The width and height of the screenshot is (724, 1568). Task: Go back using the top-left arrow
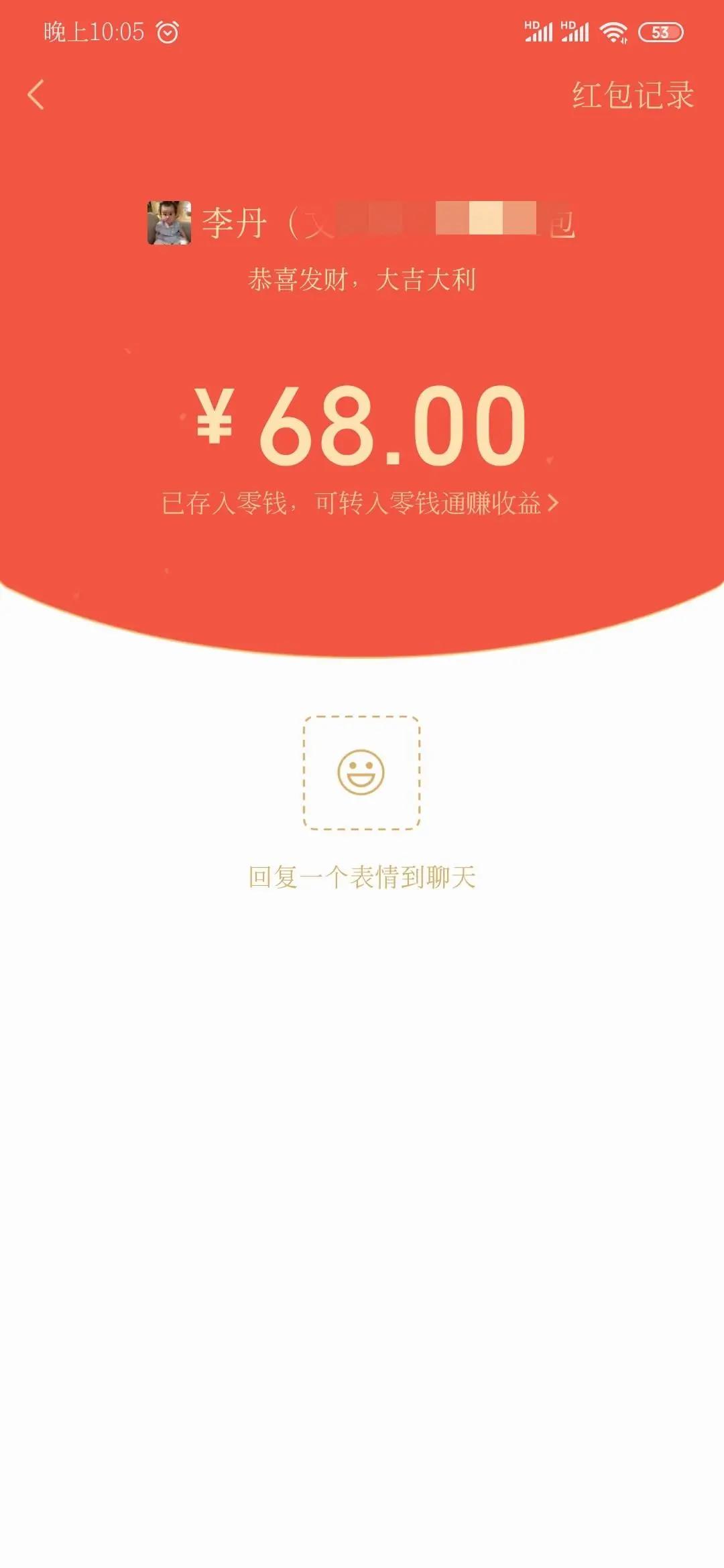(x=36, y=94)
